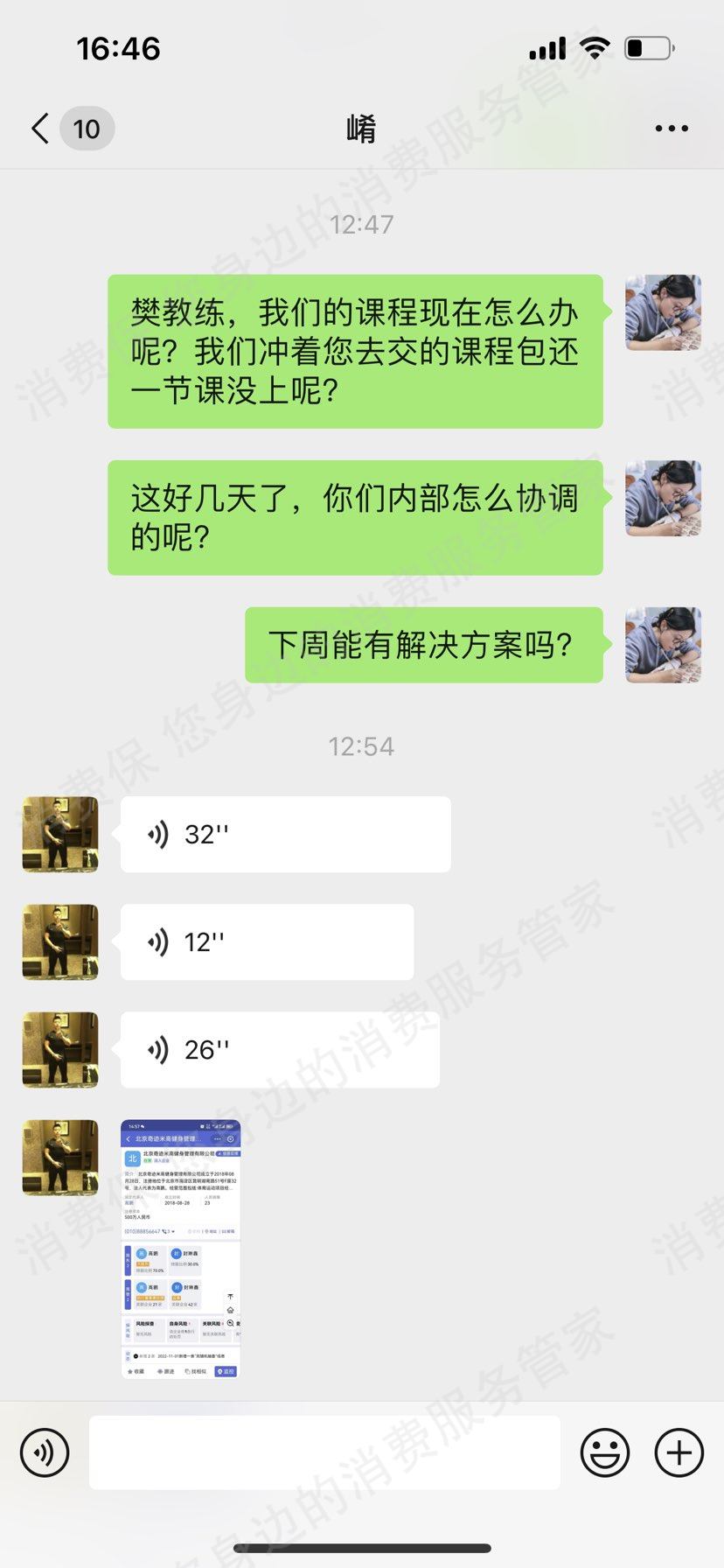Image resolution: width=724 pixels, height=1568 pixels.
Task: Play the 26-second voice message
Action: click(x=280, y=1050)
